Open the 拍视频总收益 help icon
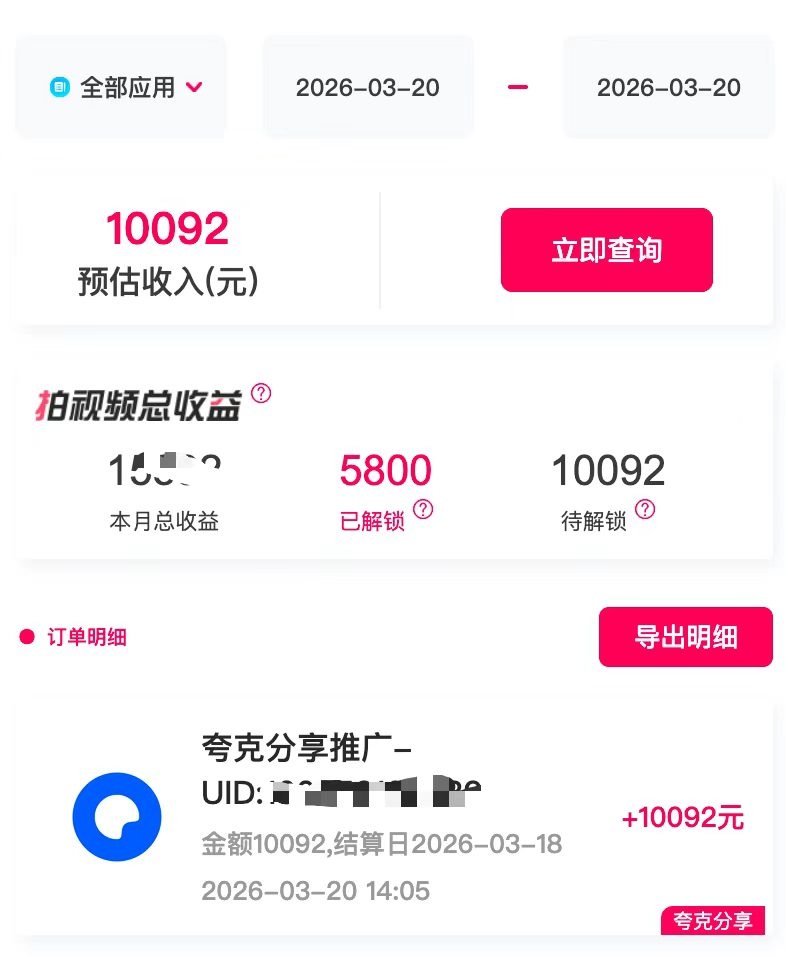The width and height of the screenshot is (789, 967). 262,394
